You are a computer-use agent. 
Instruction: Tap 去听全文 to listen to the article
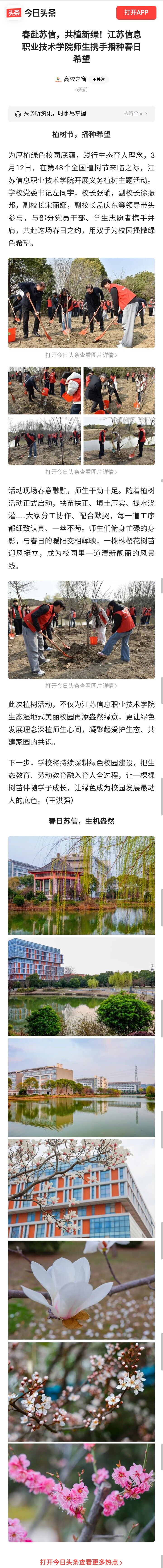click(135, 113)
